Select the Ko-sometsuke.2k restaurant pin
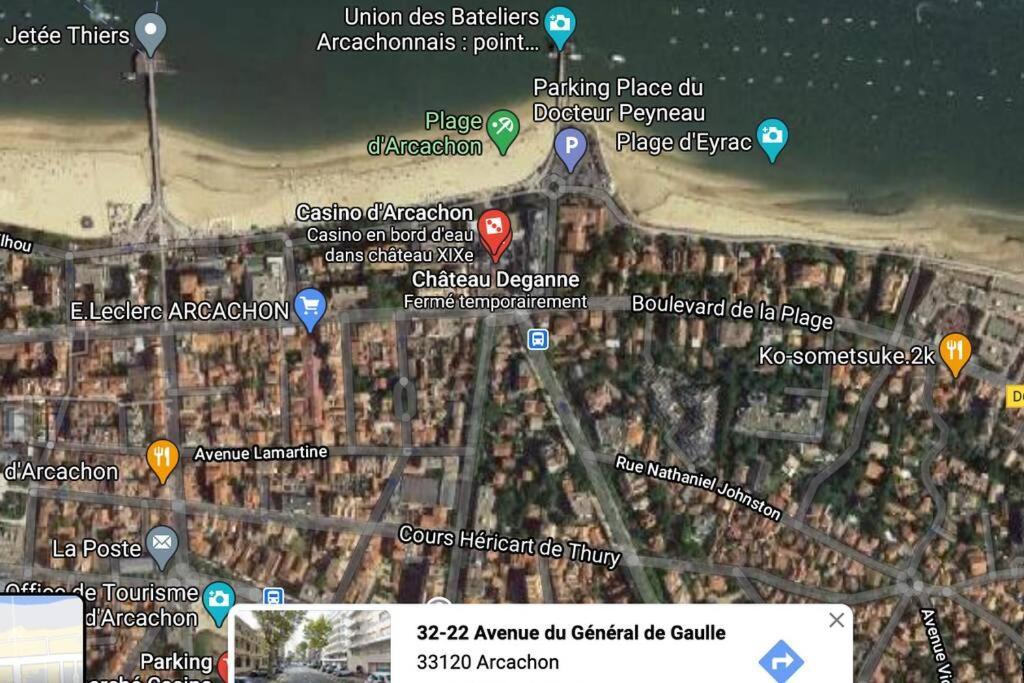This screenshot has width=1024, height=683. coord(956,352)
